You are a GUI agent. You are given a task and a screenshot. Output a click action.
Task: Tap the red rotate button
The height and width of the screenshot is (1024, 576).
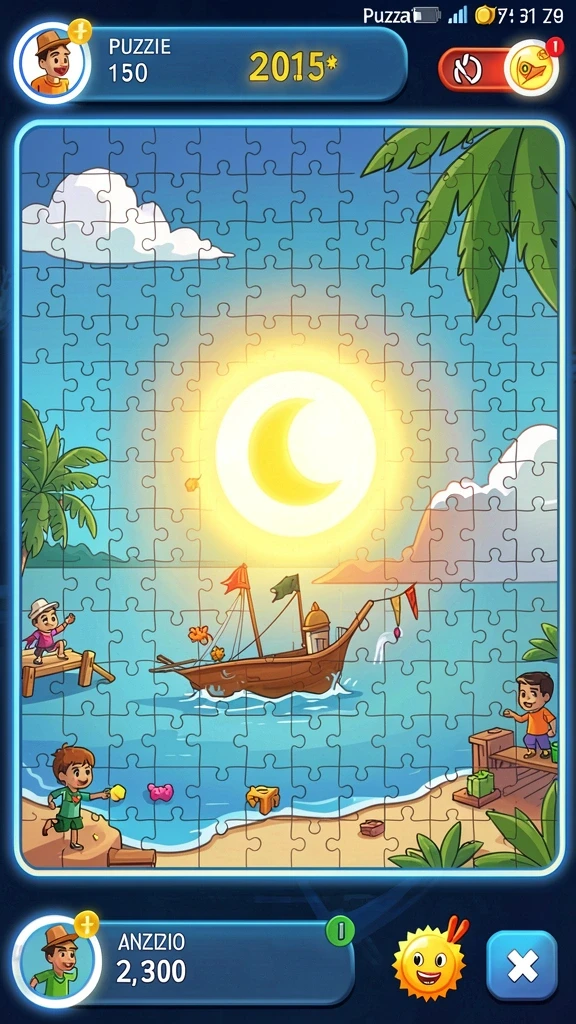(469, 69)
